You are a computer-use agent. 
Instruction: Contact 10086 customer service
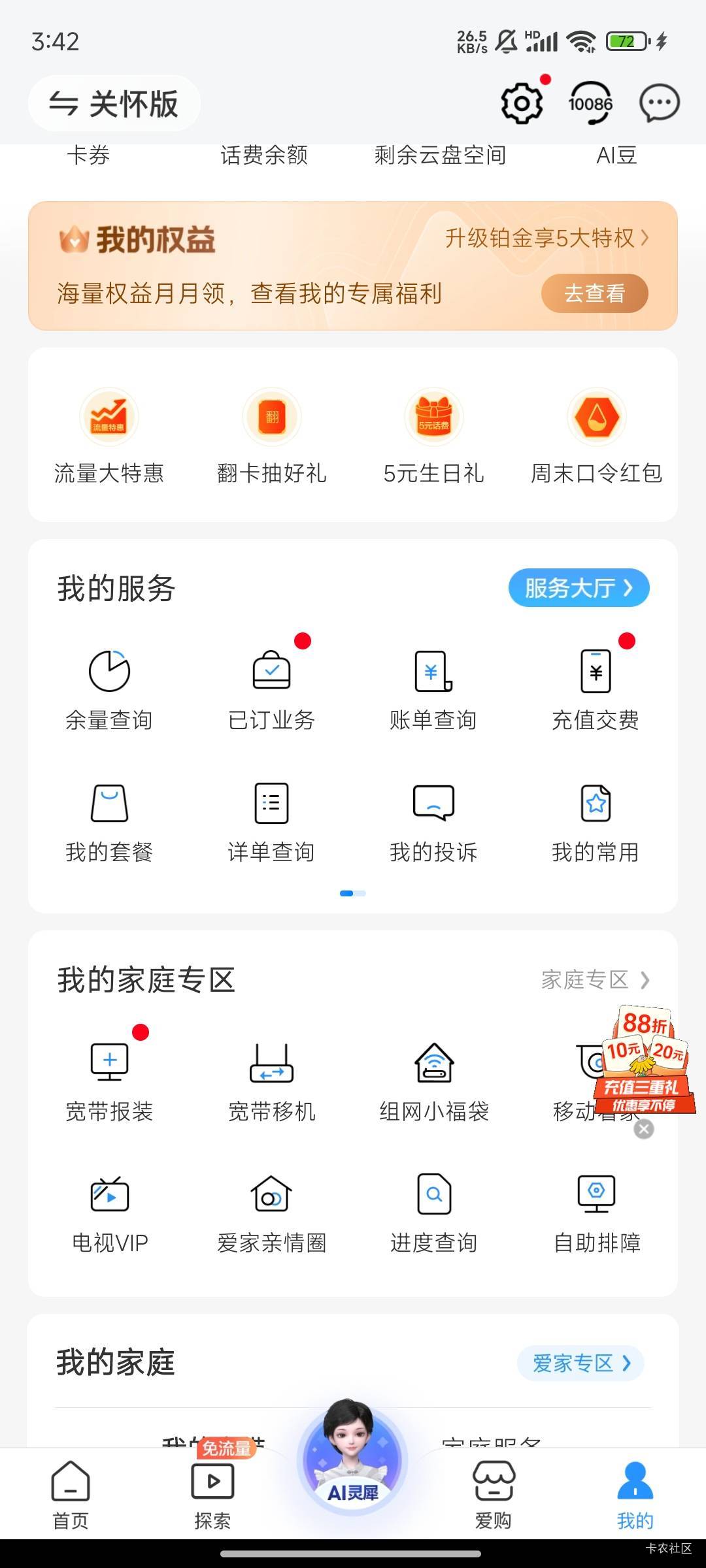click(x=590, y=103)
